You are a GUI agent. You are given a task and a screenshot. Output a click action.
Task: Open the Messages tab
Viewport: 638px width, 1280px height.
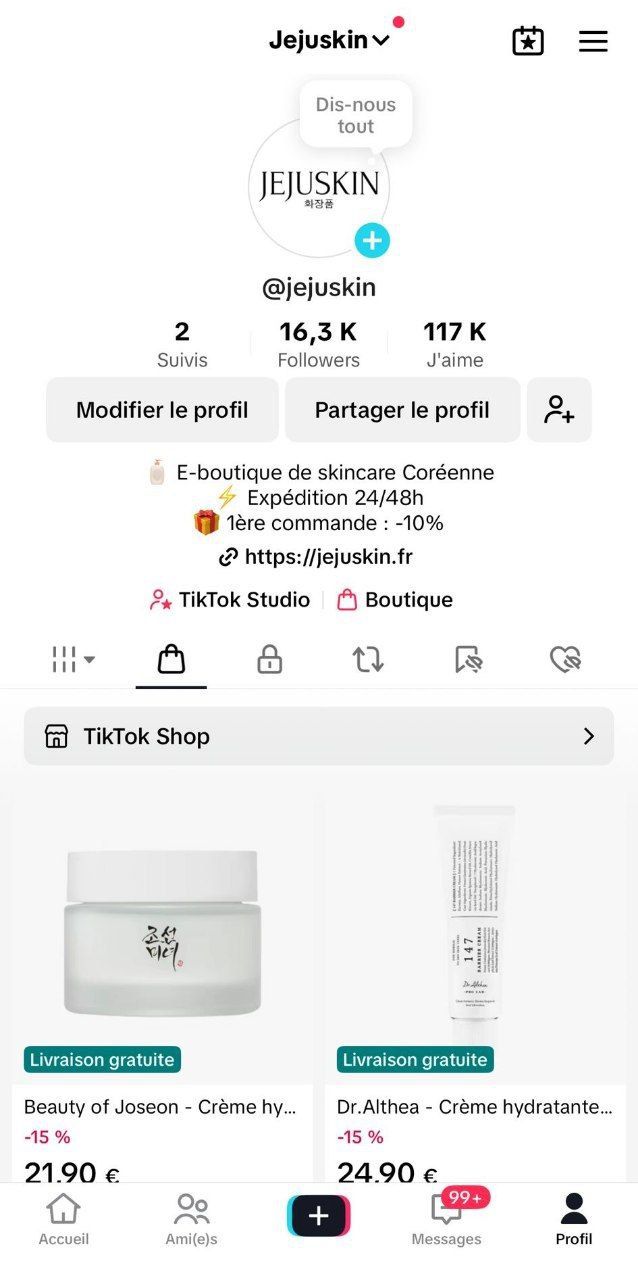tap(446, 1219)
